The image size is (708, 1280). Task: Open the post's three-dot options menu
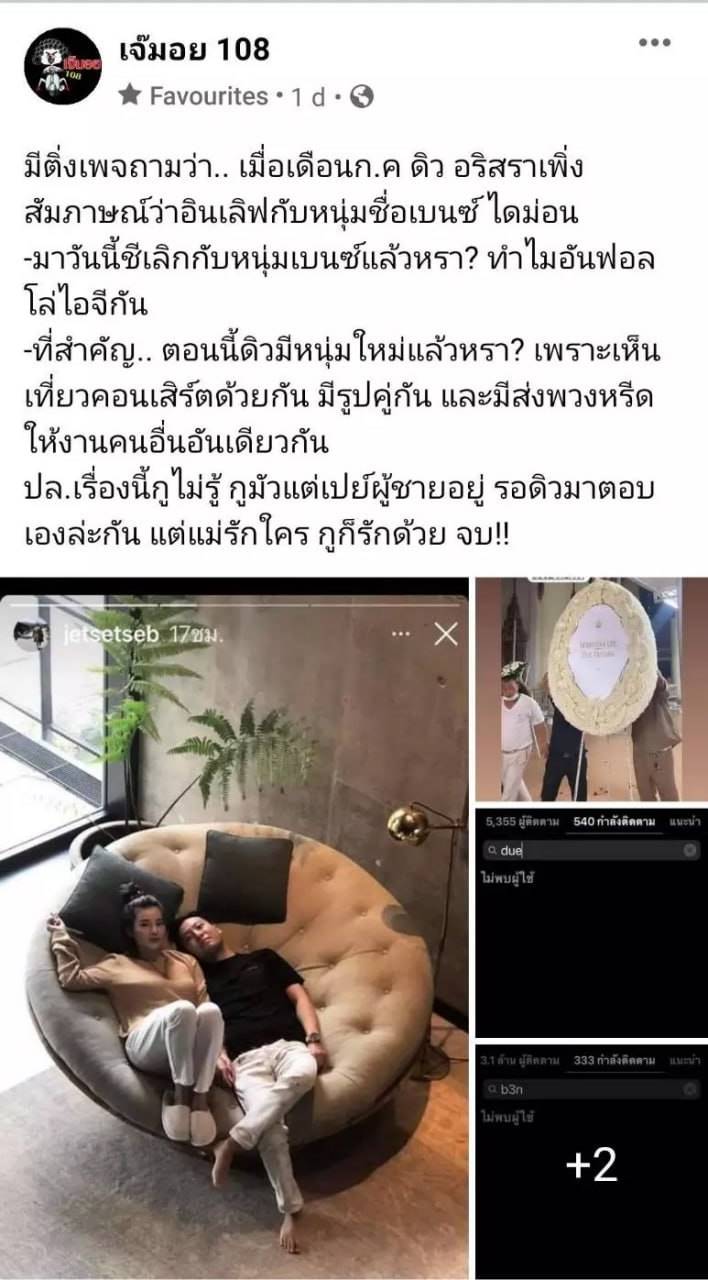pos(654,43)
